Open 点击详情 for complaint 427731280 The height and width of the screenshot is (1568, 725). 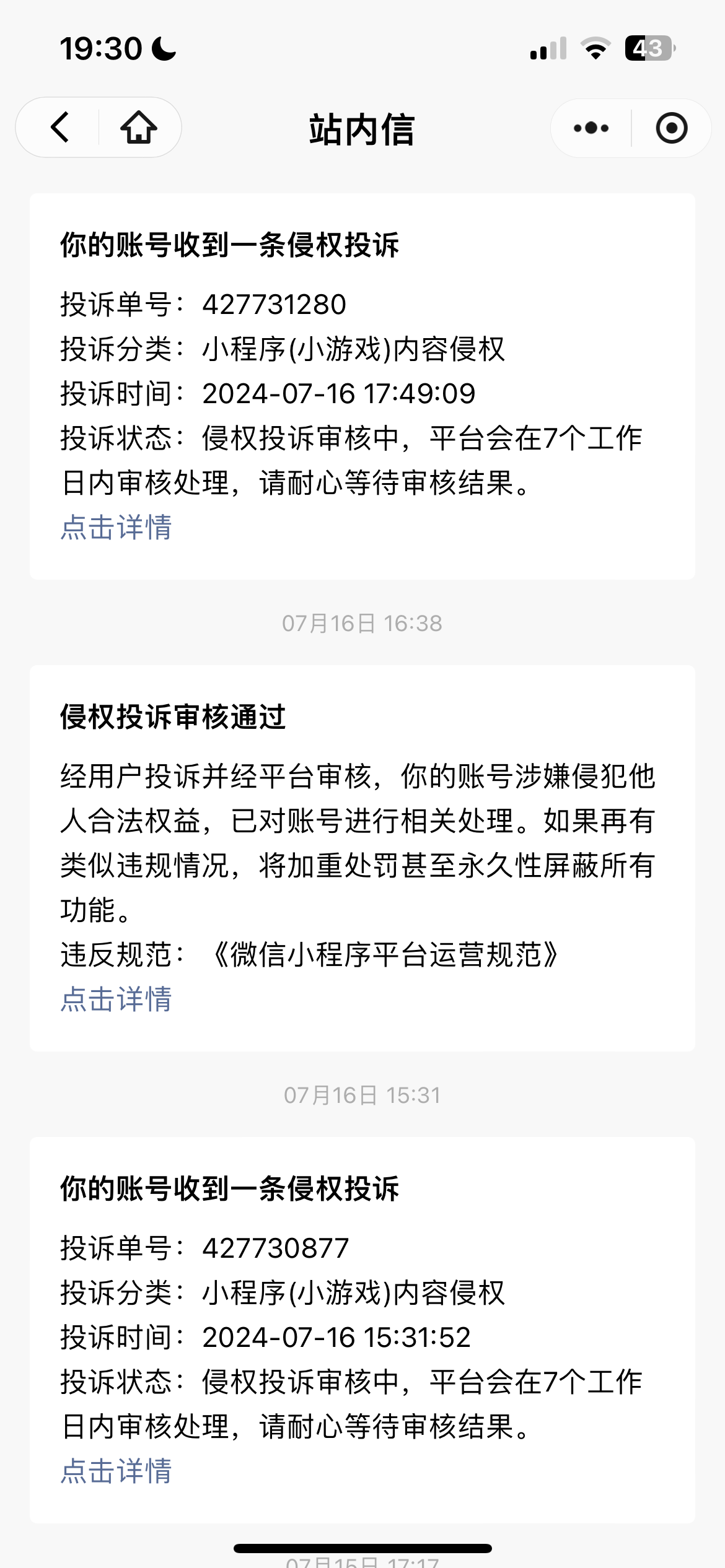click(116, 528)
